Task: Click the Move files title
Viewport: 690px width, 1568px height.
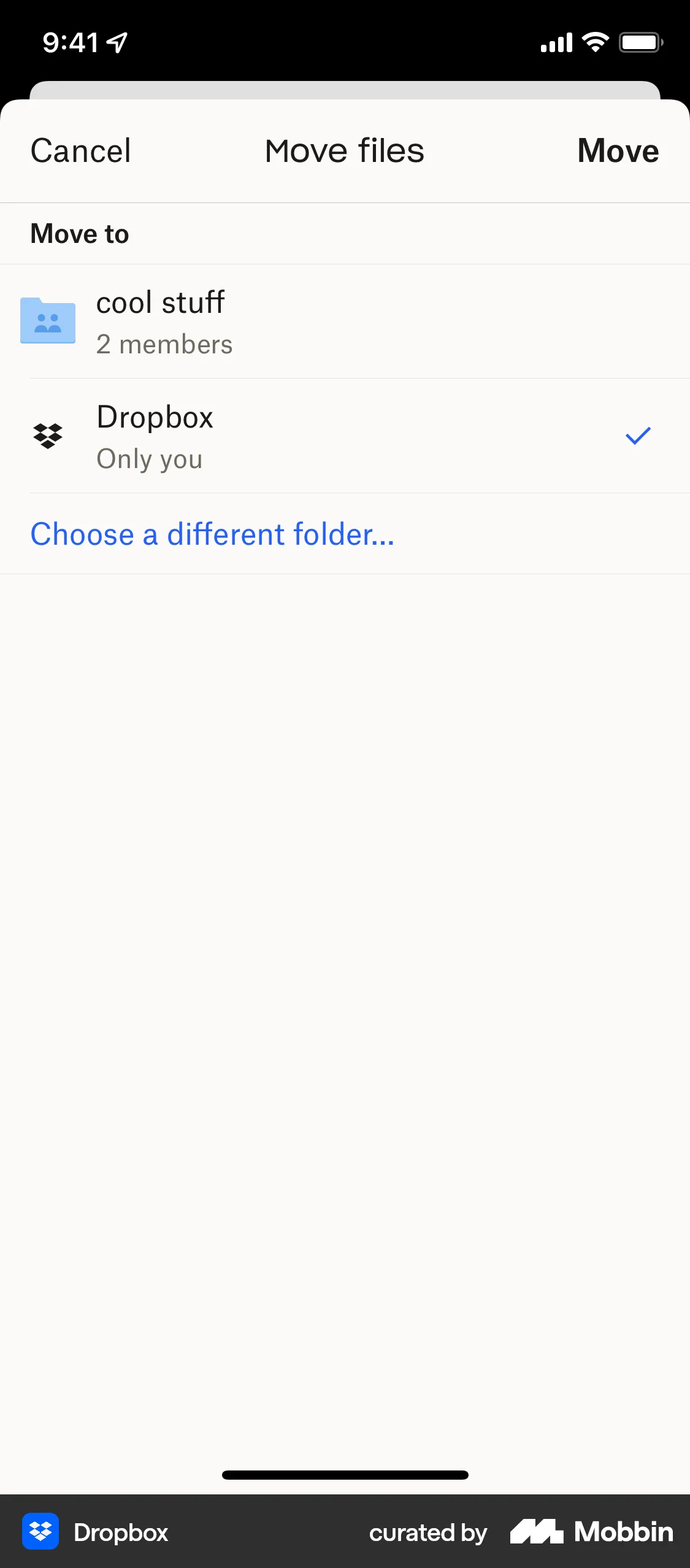Action: pos(343,150)
